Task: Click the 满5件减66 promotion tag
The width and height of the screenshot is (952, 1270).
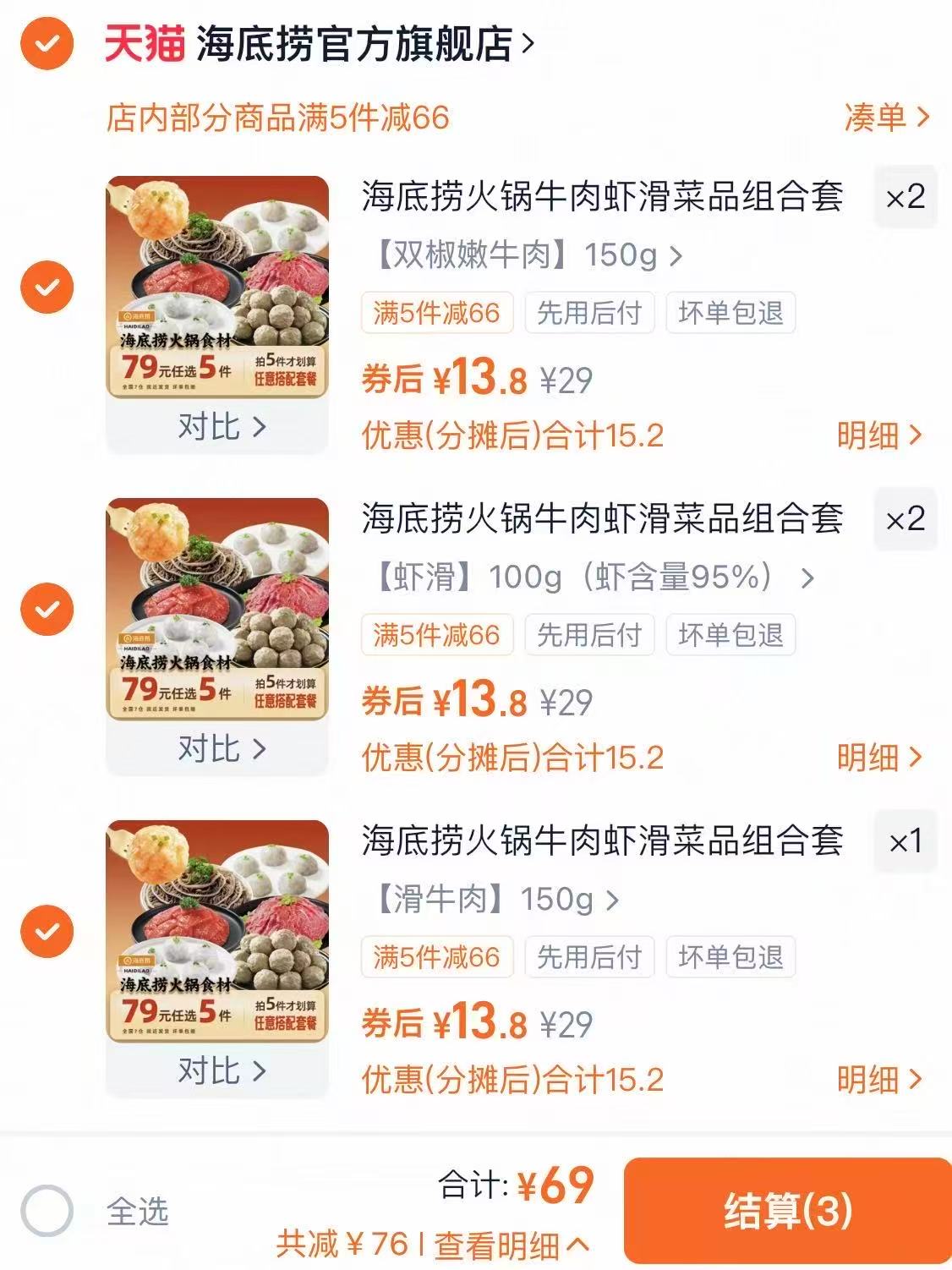Action: (x=437, y=312)
